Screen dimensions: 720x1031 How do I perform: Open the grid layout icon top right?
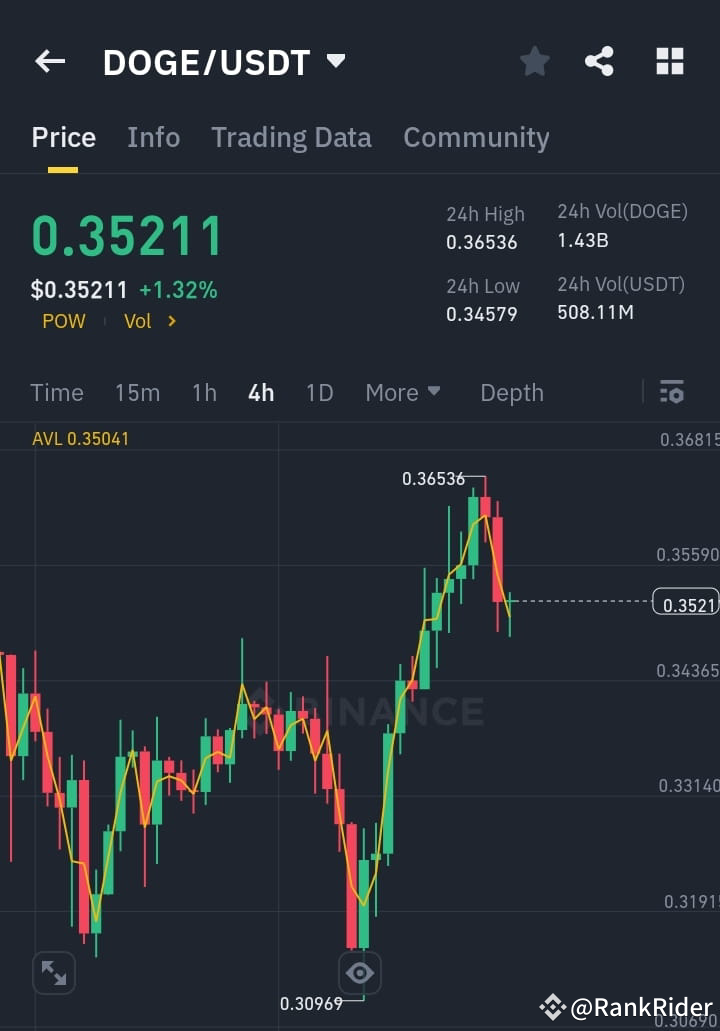(x=668, y=61)
